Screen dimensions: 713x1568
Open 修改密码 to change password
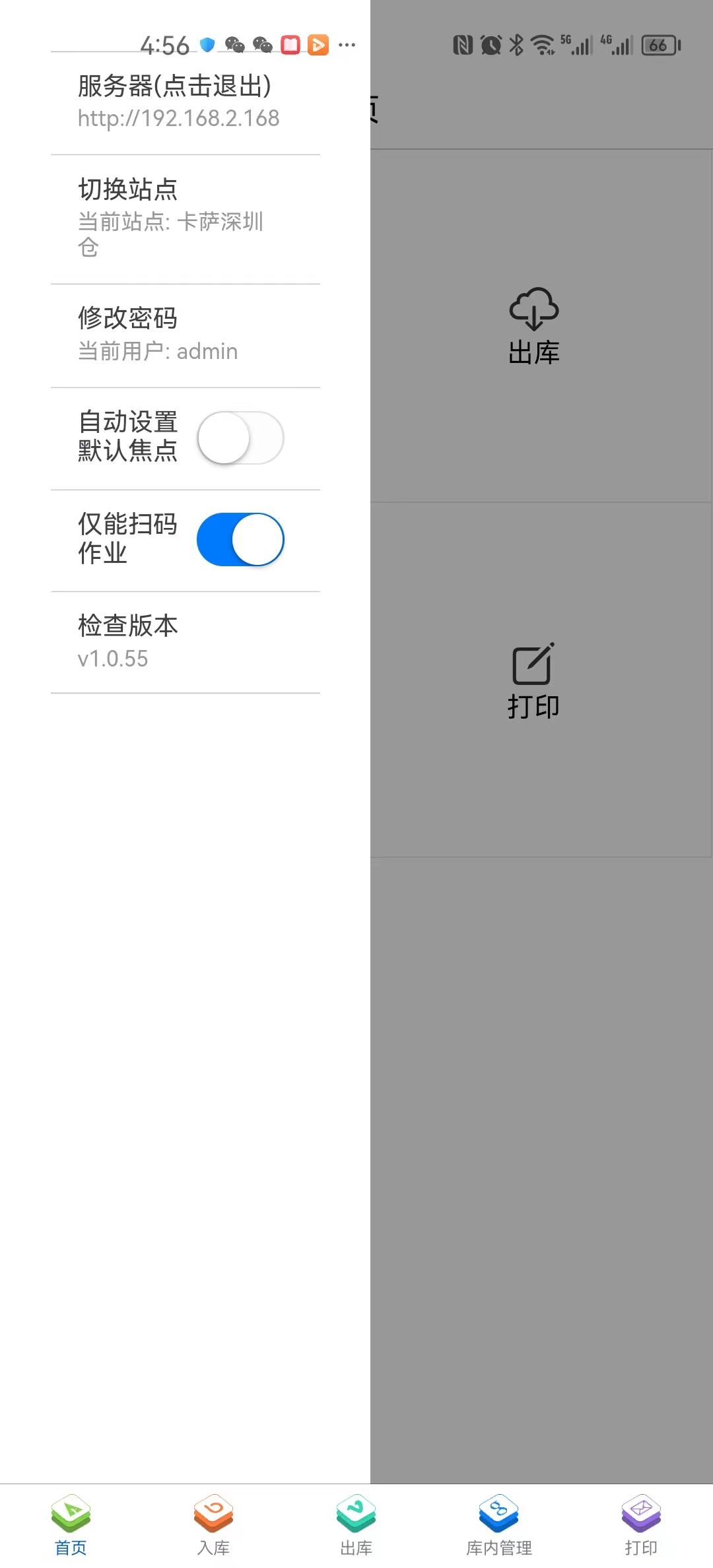[178, 334]
